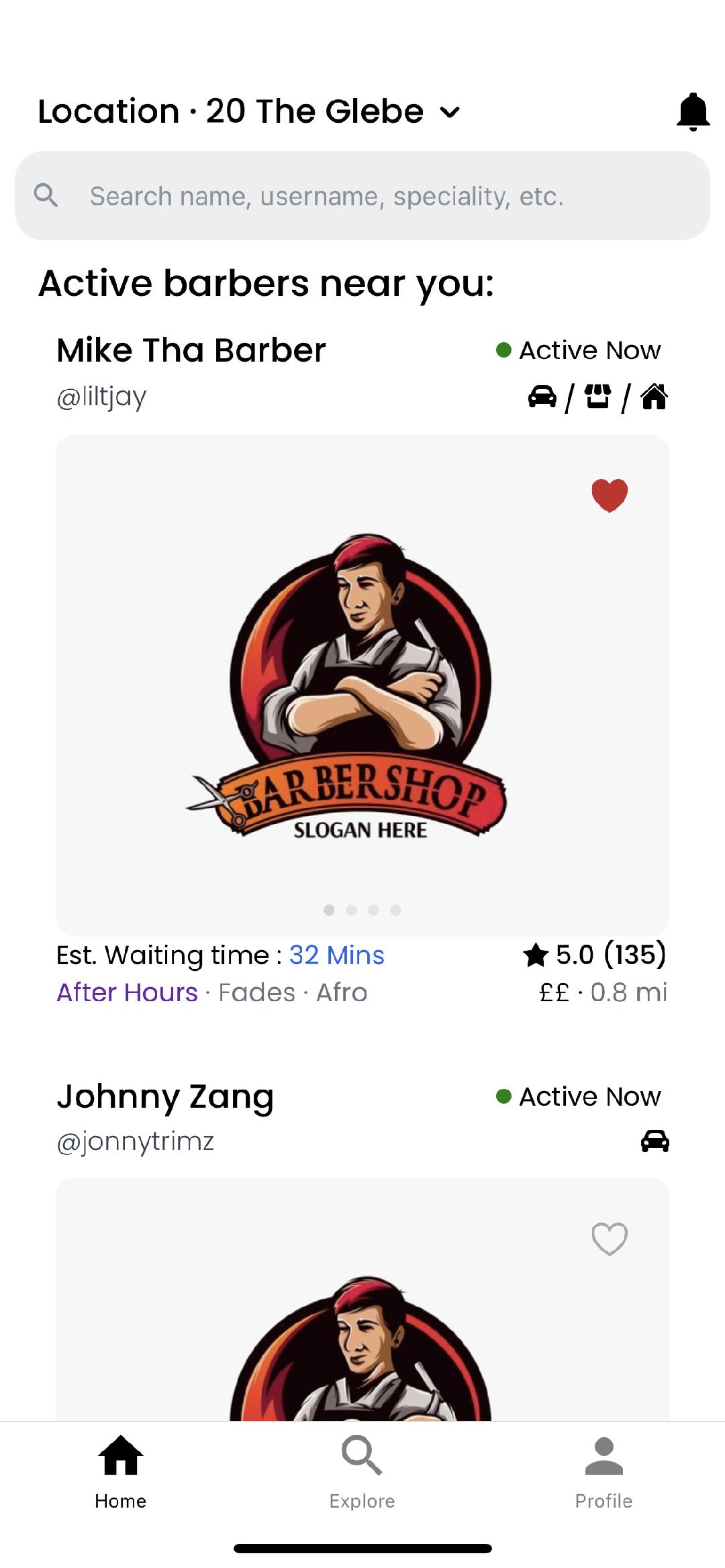Open the notifications bell
The width and height of the screenshot is (725, 1568).
tap(693, 112)
